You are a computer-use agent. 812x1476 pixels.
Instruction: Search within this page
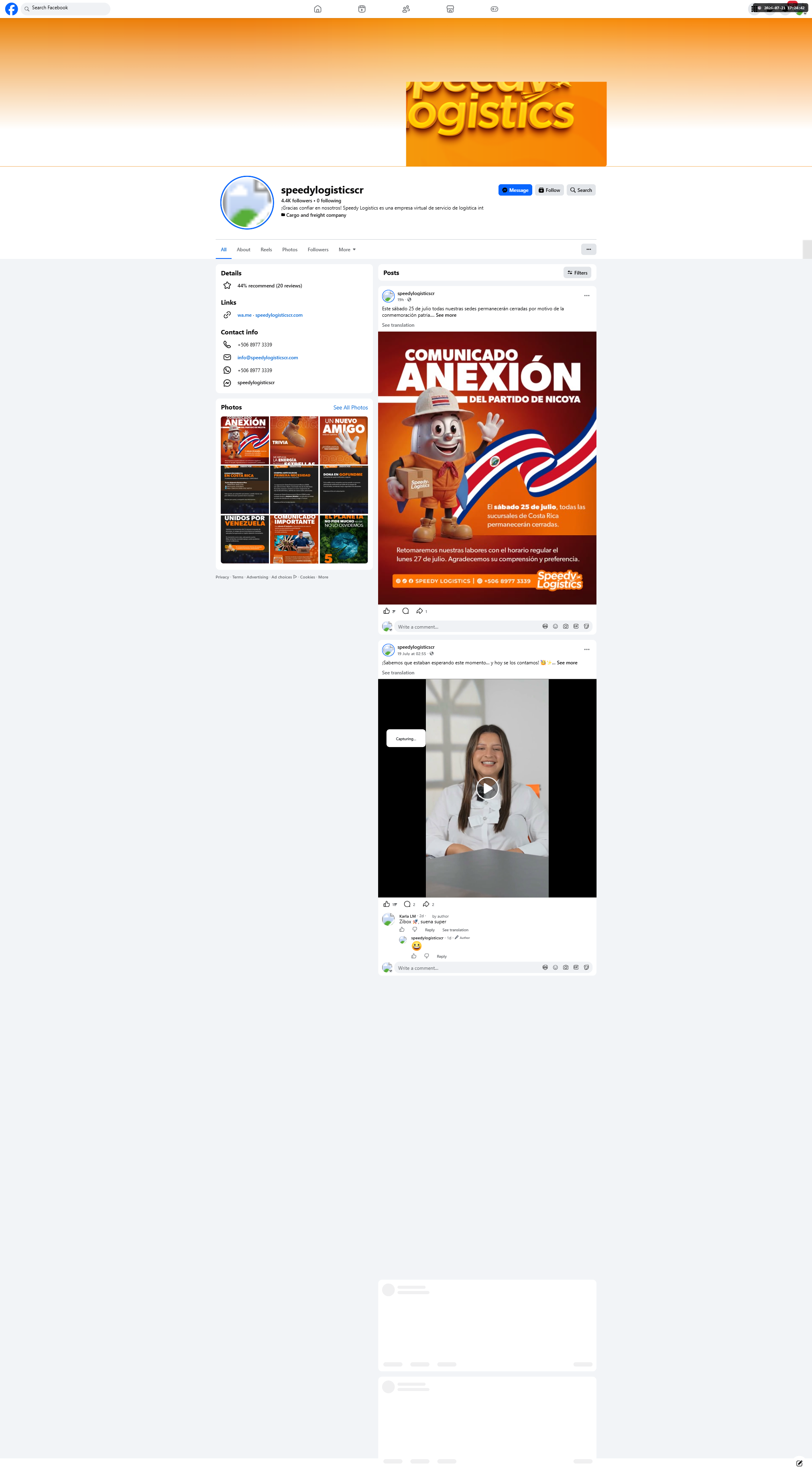pos(581,190)
